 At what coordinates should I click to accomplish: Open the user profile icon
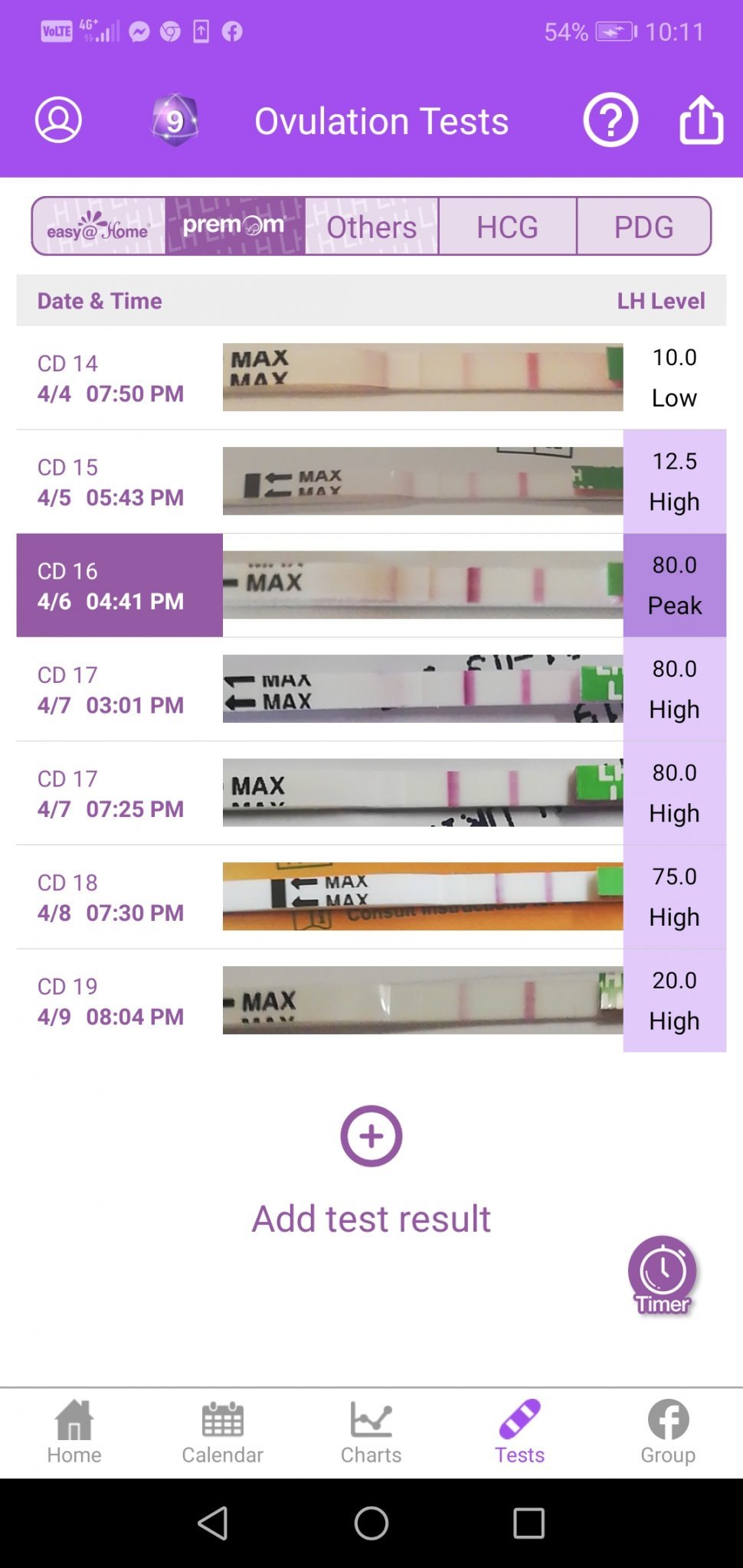58,120
